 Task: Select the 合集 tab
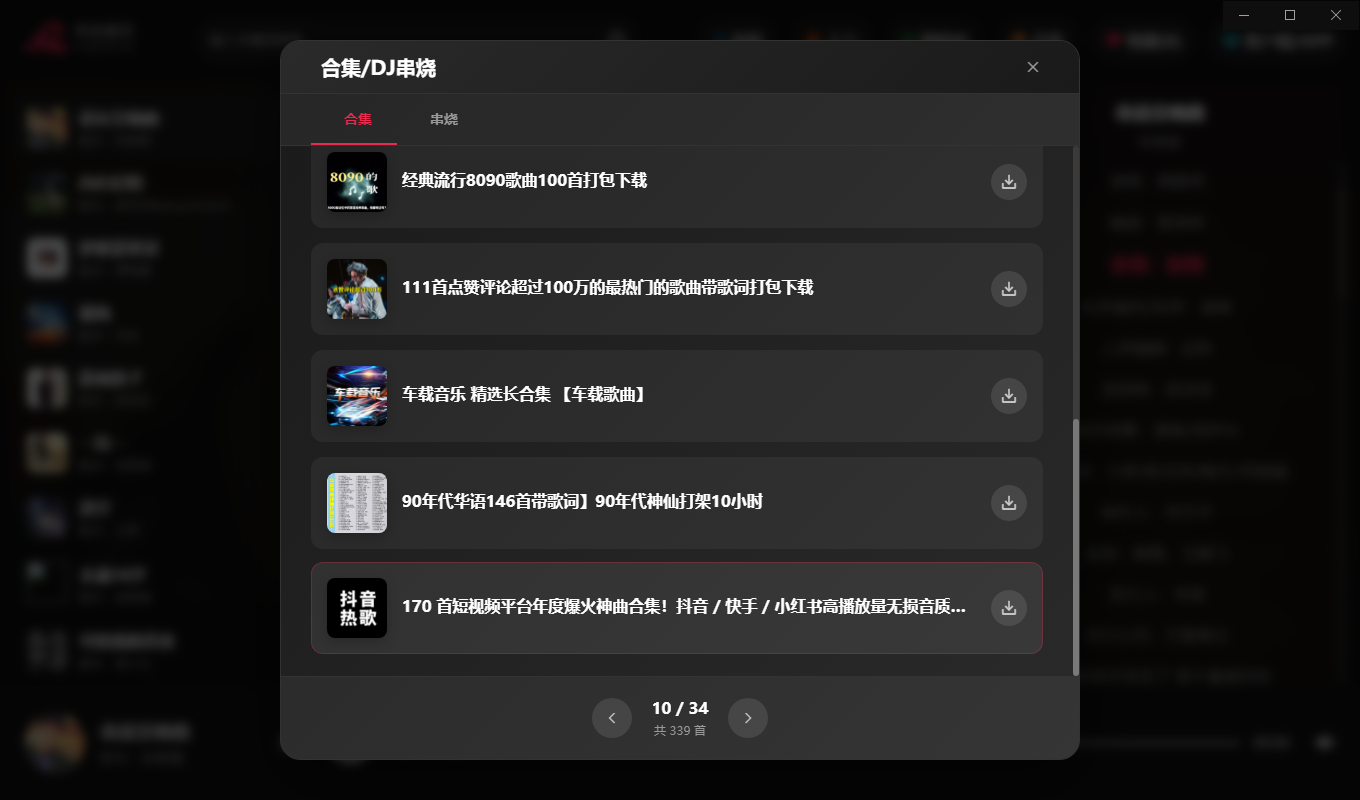[x=358, y=119]
